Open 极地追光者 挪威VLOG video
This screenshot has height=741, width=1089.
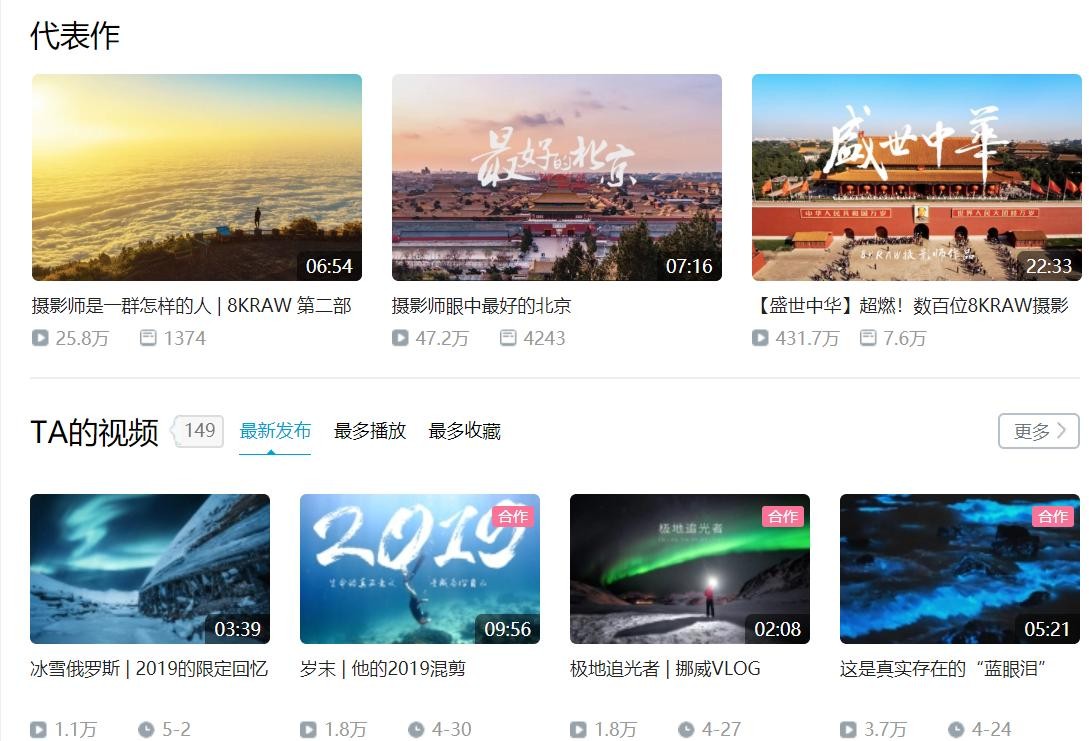tap(689, 568)
